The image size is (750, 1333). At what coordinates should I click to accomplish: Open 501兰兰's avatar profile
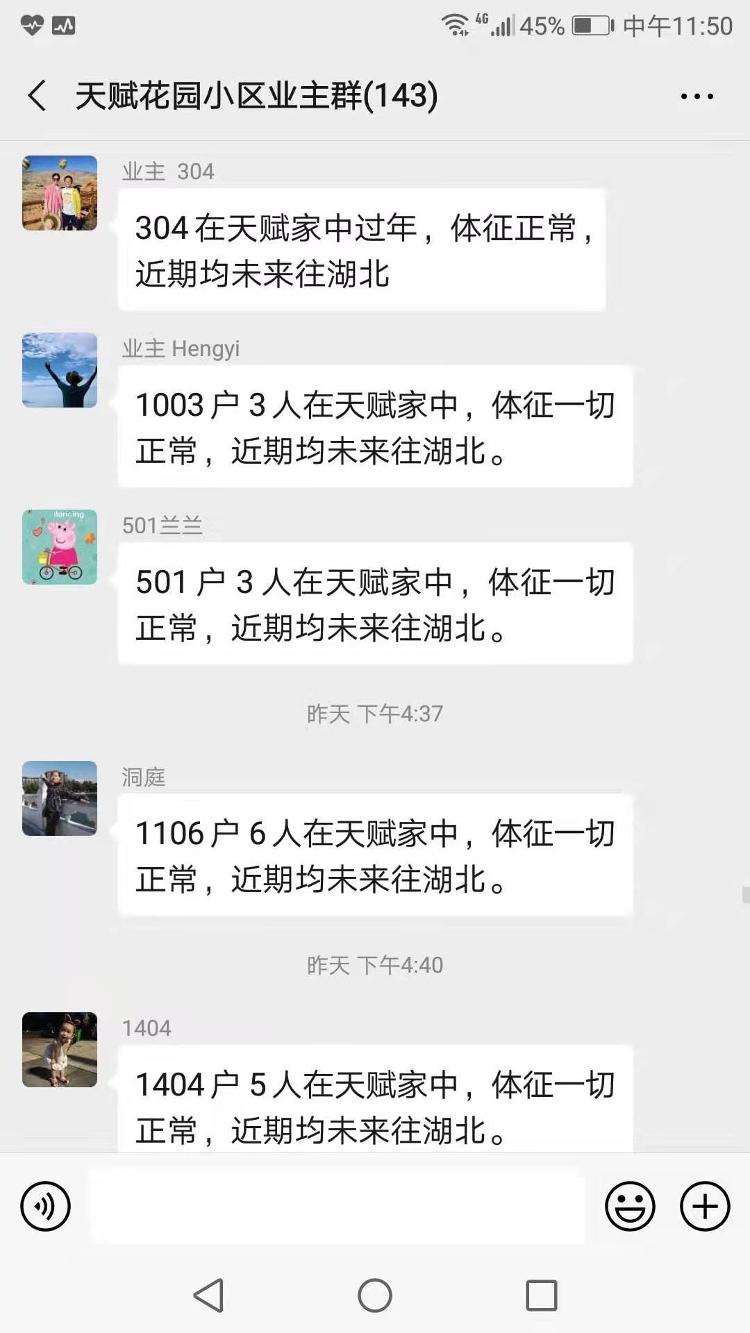(x=60, y=547)
